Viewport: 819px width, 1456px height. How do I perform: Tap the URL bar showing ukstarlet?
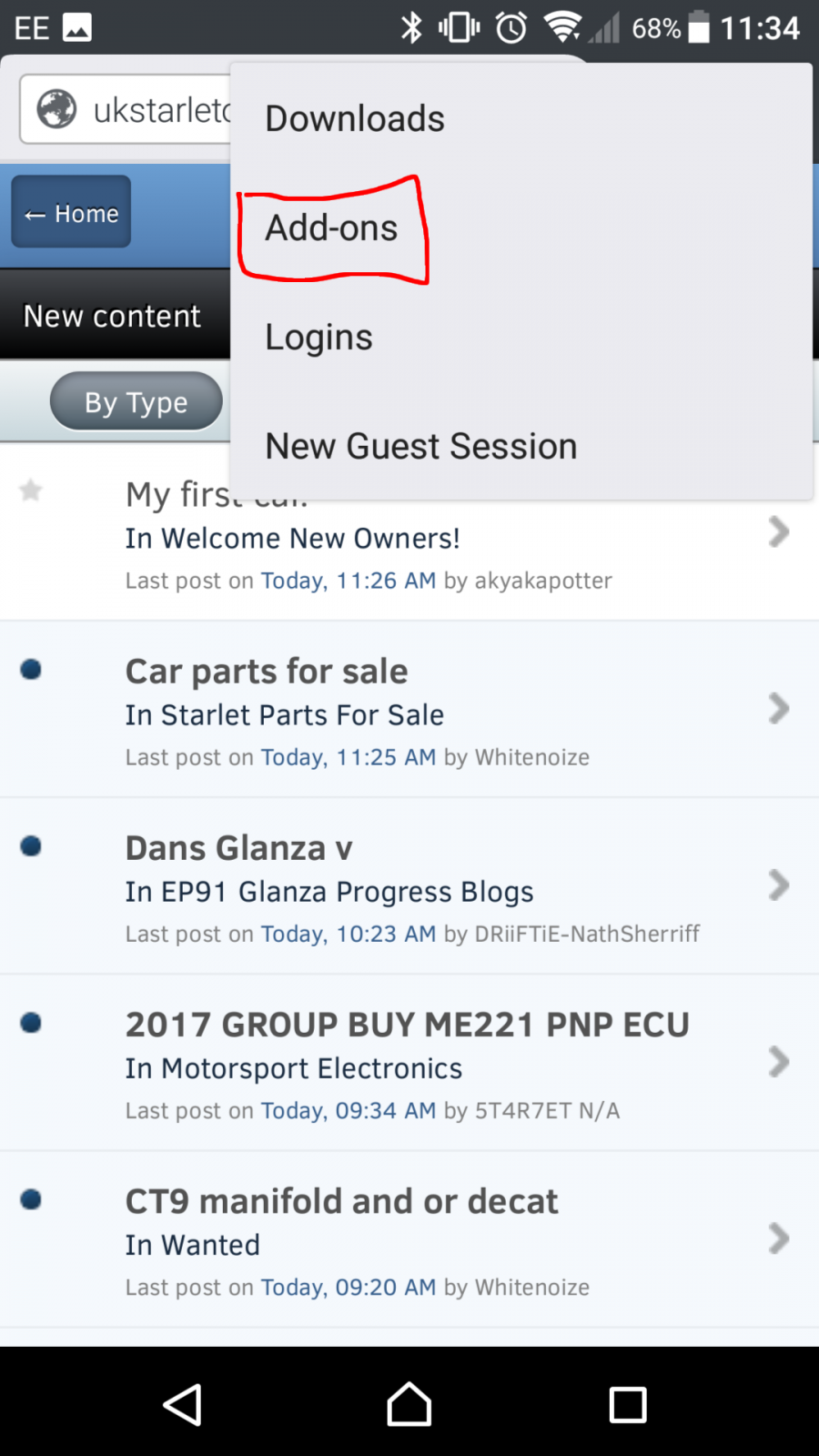click(x=126, y=110)
